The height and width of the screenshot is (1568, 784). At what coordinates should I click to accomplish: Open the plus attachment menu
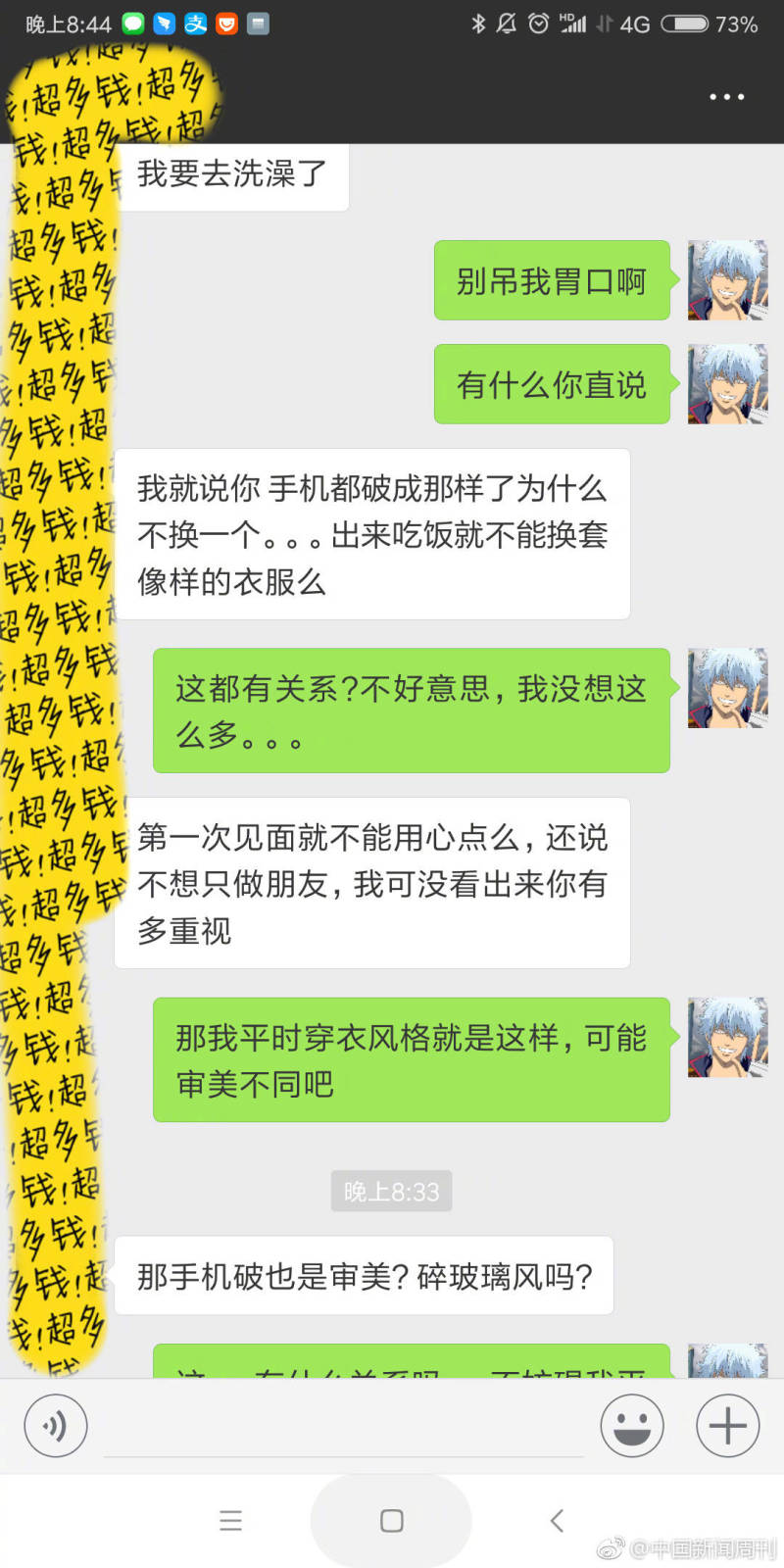coord(728,1426)
